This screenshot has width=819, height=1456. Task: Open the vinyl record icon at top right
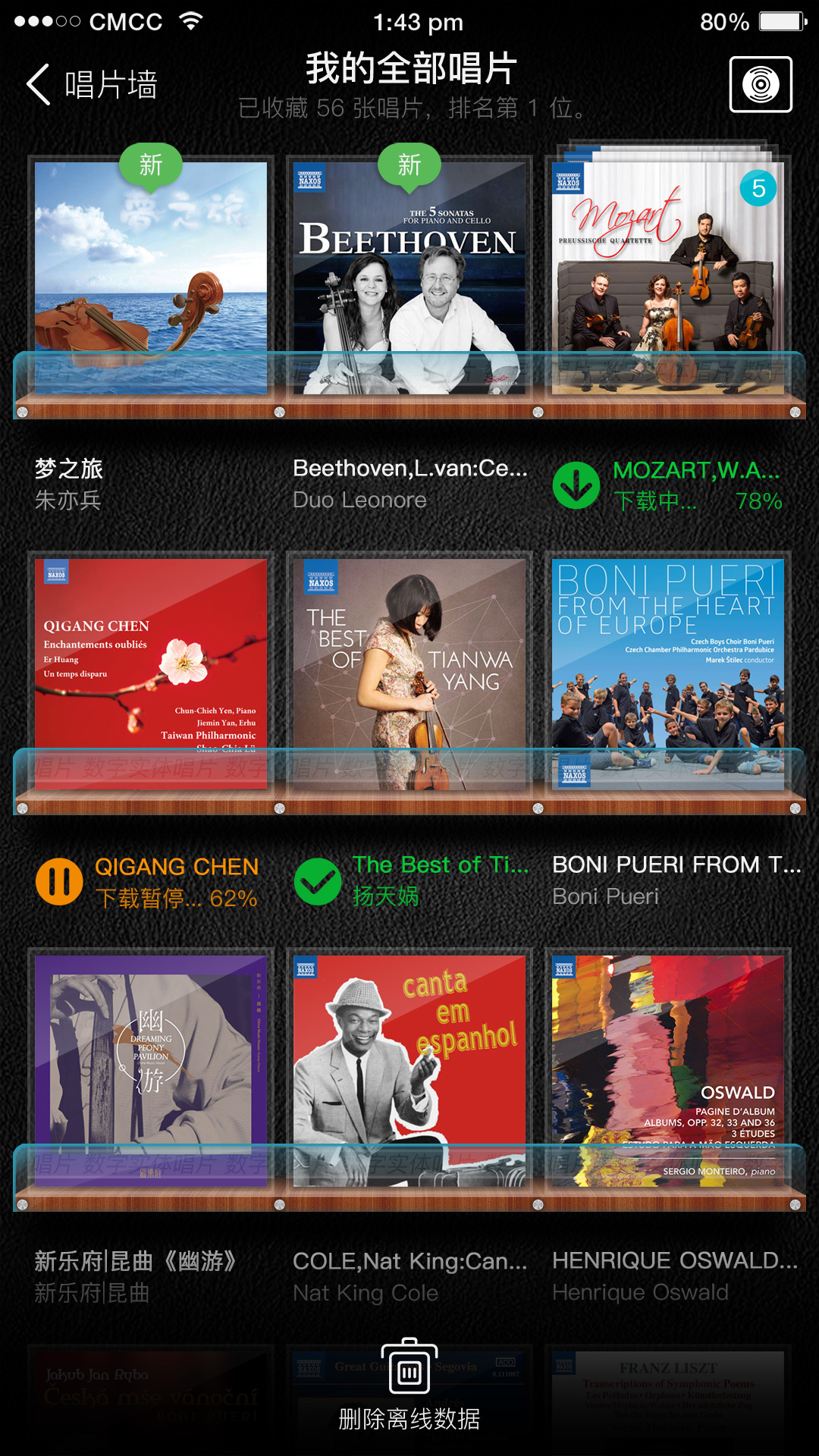point(761,84)
